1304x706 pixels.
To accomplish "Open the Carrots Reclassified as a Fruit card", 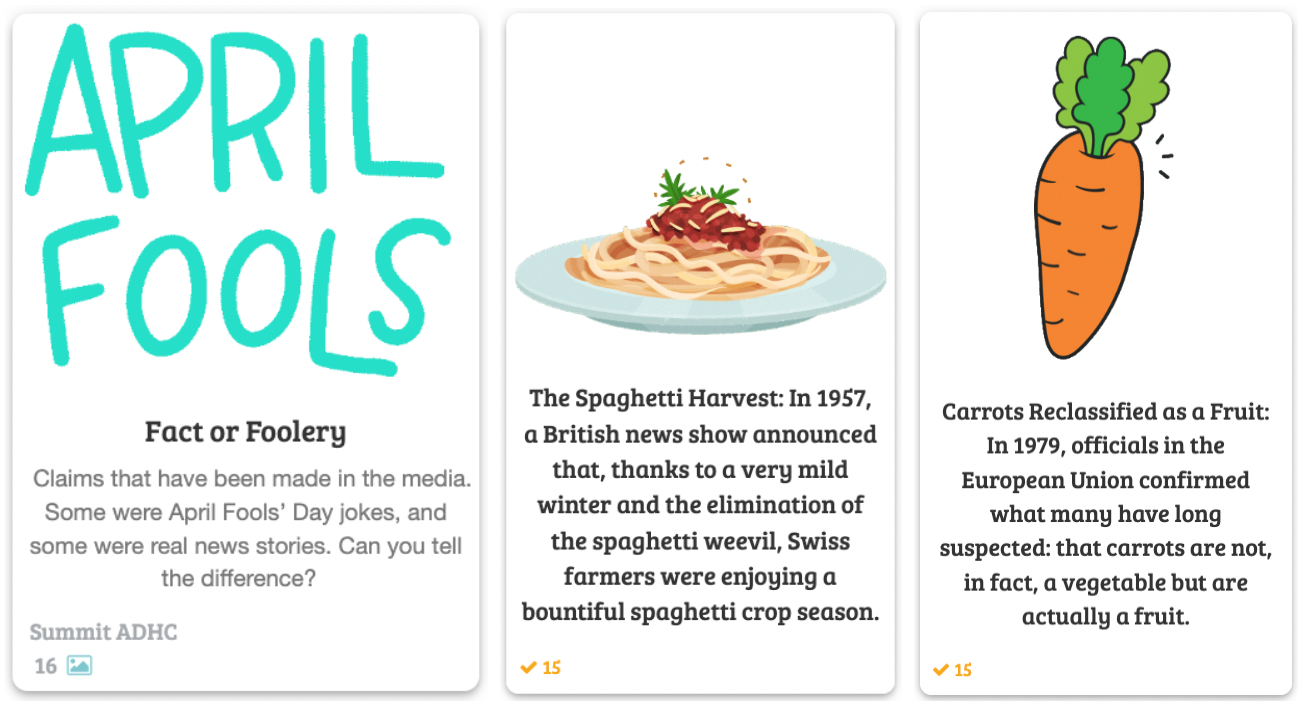I will (x=1105, y=514).
